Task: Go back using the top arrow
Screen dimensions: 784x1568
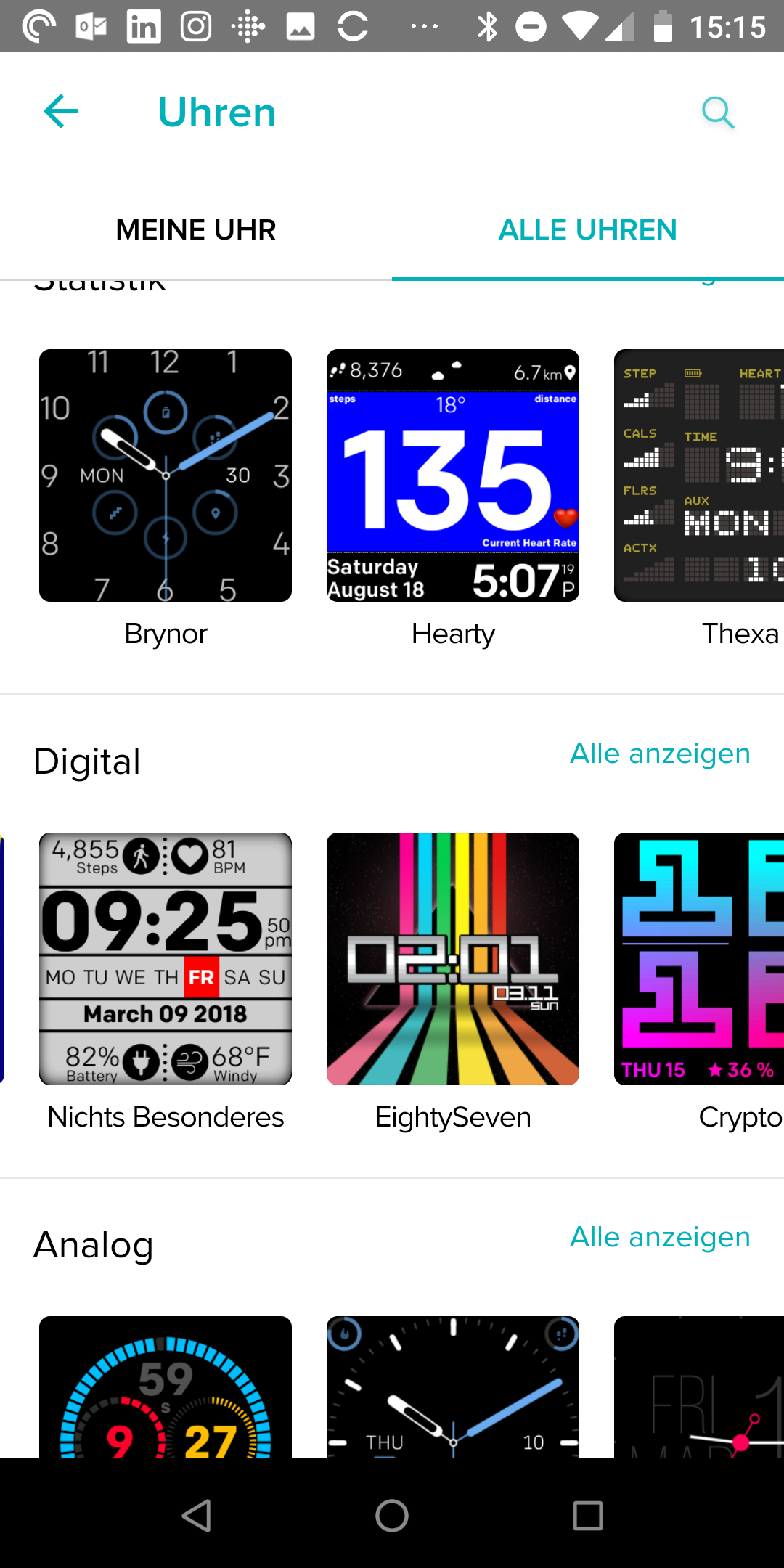Action: point(61,112)
